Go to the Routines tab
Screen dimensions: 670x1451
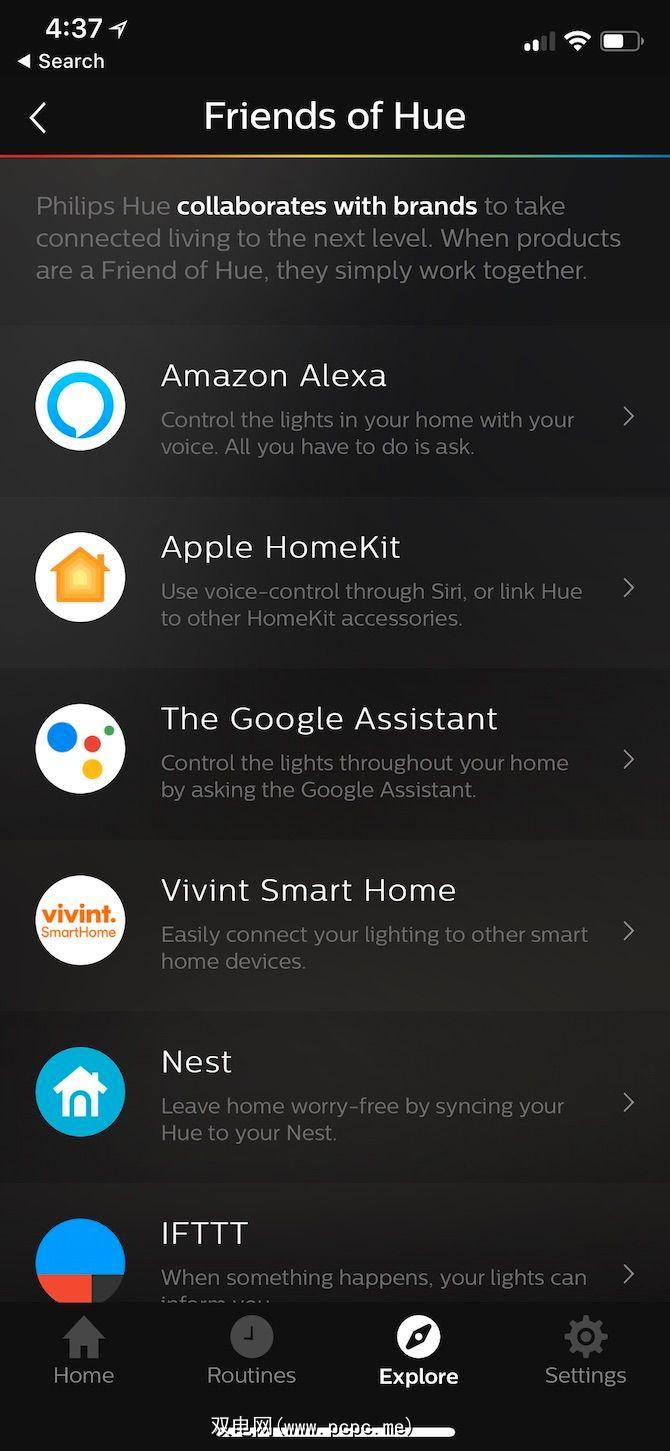click(x=251, y=1352)
